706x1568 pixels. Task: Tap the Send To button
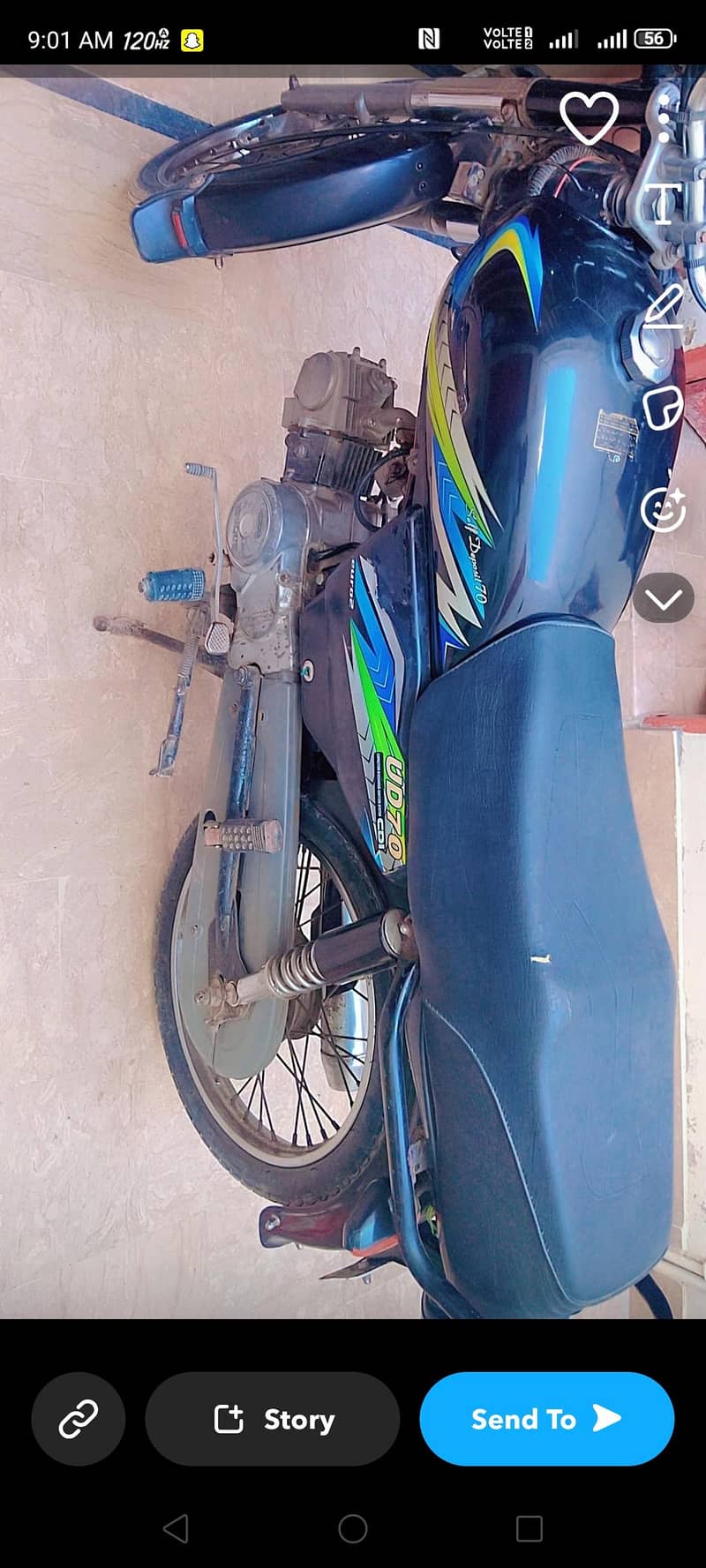click(x=547, y=1419)
